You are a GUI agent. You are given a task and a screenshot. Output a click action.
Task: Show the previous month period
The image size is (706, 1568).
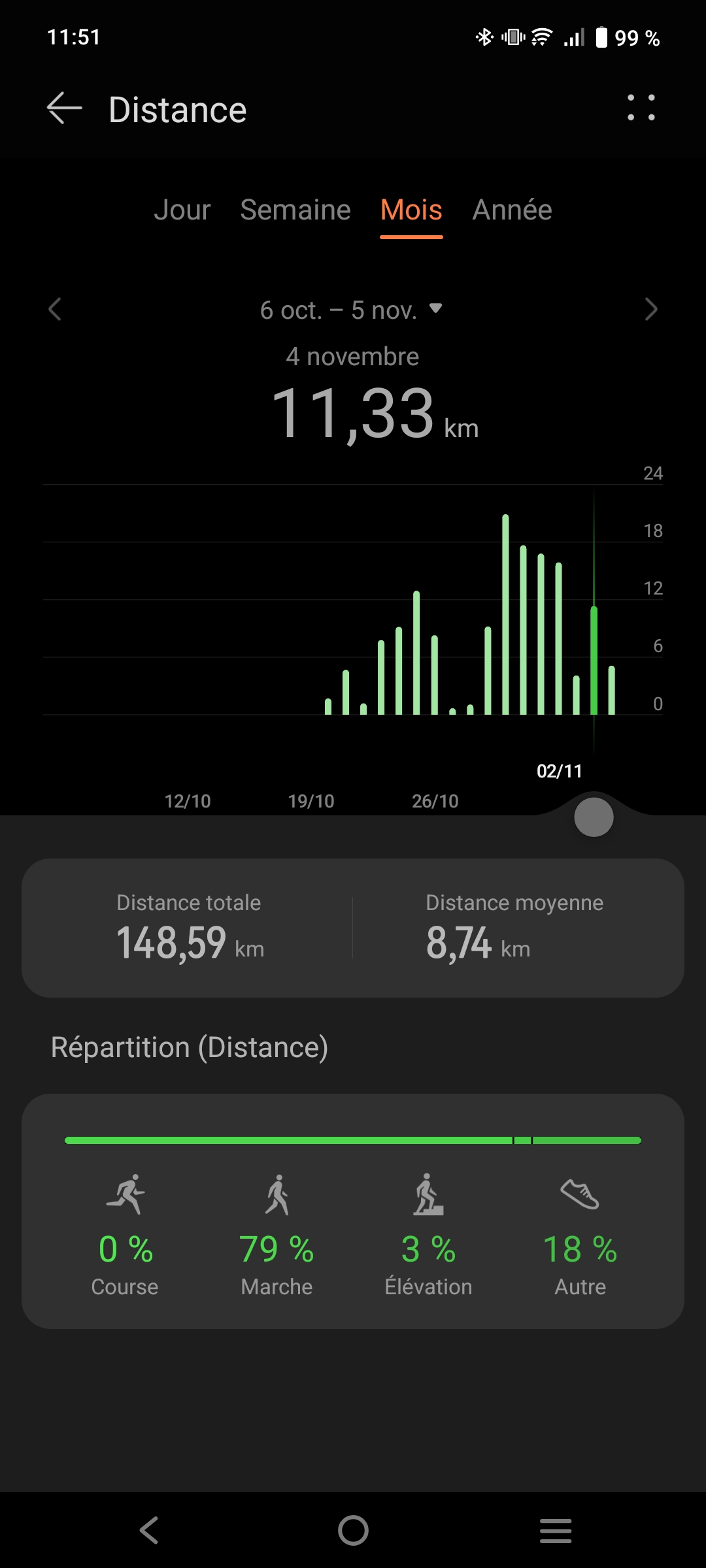click(56, 310)
